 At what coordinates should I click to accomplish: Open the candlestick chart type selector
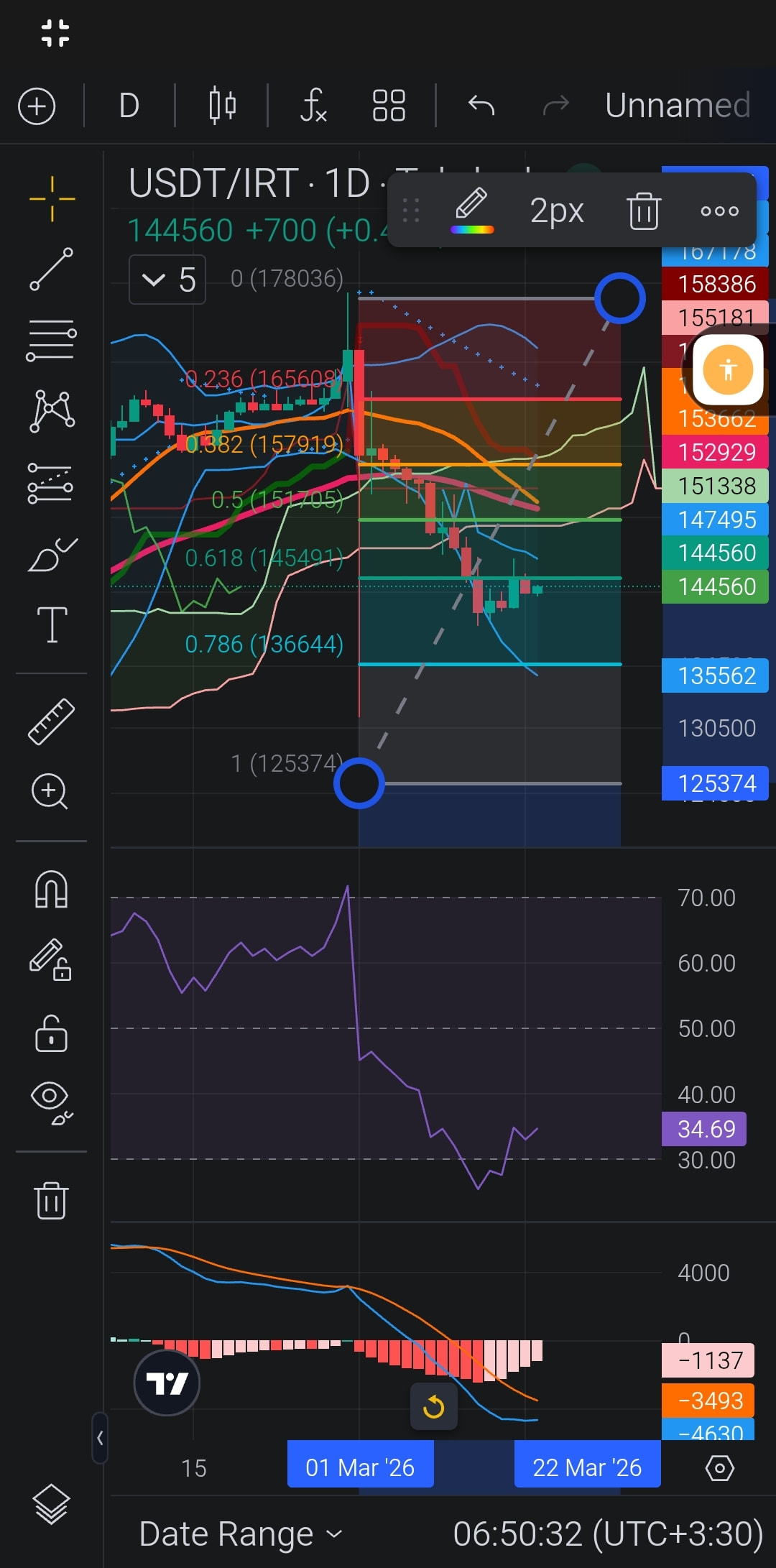pos(222,106)
